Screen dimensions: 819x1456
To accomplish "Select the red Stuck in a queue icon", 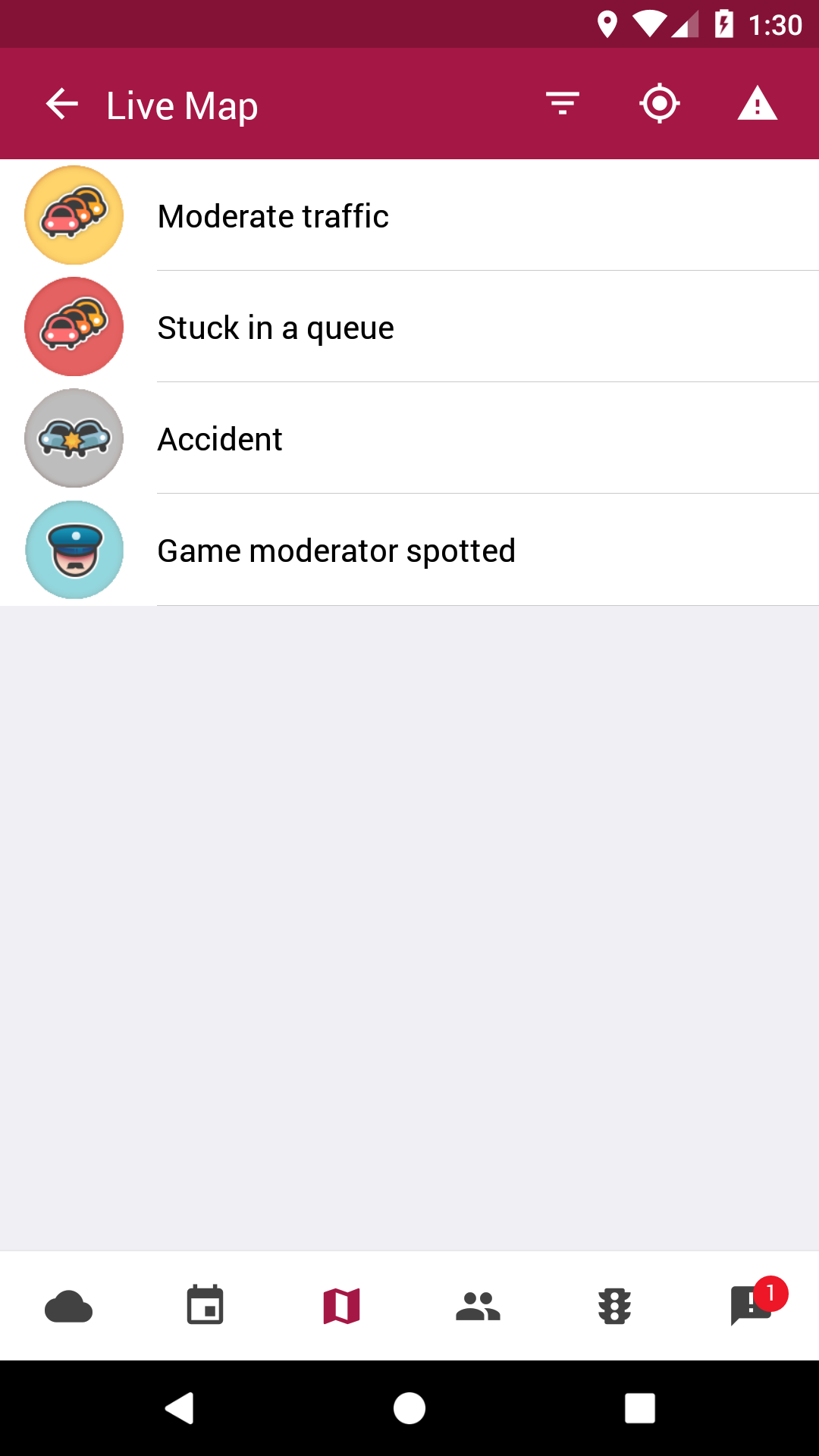I will [74, 327].
